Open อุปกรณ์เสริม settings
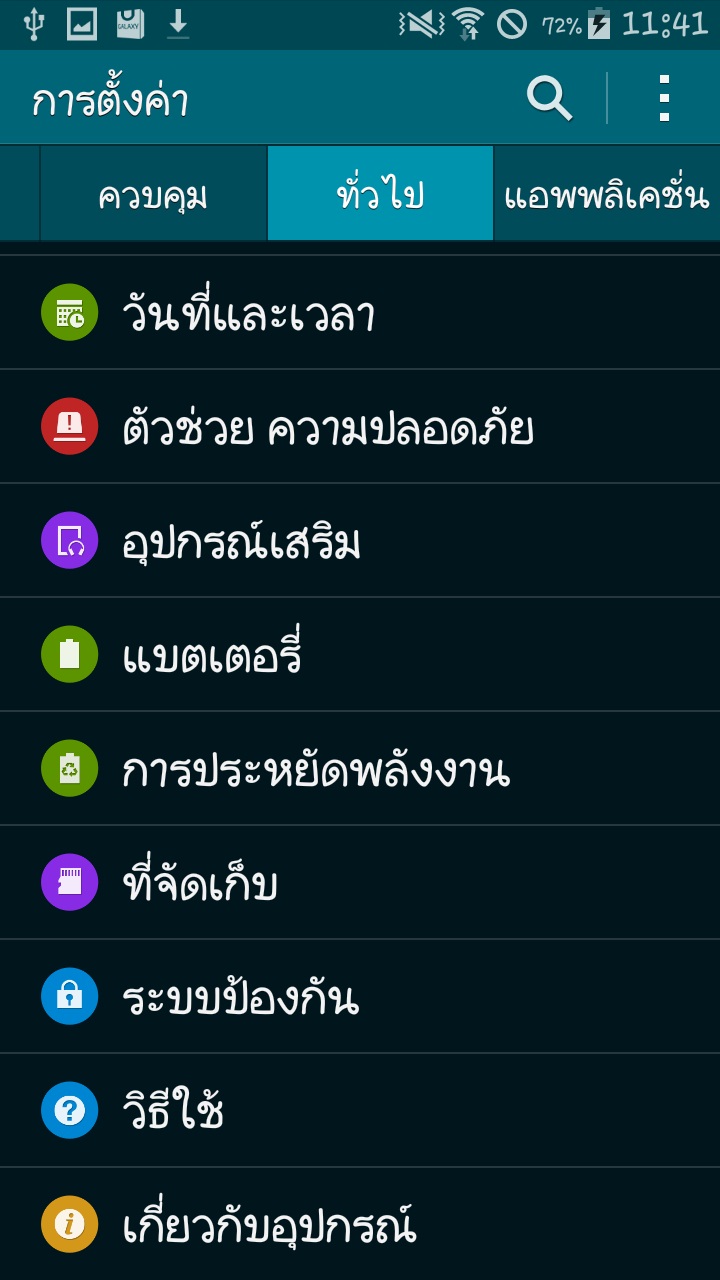The width and height of the screenshot is (720, 1280). pos(360,541)
